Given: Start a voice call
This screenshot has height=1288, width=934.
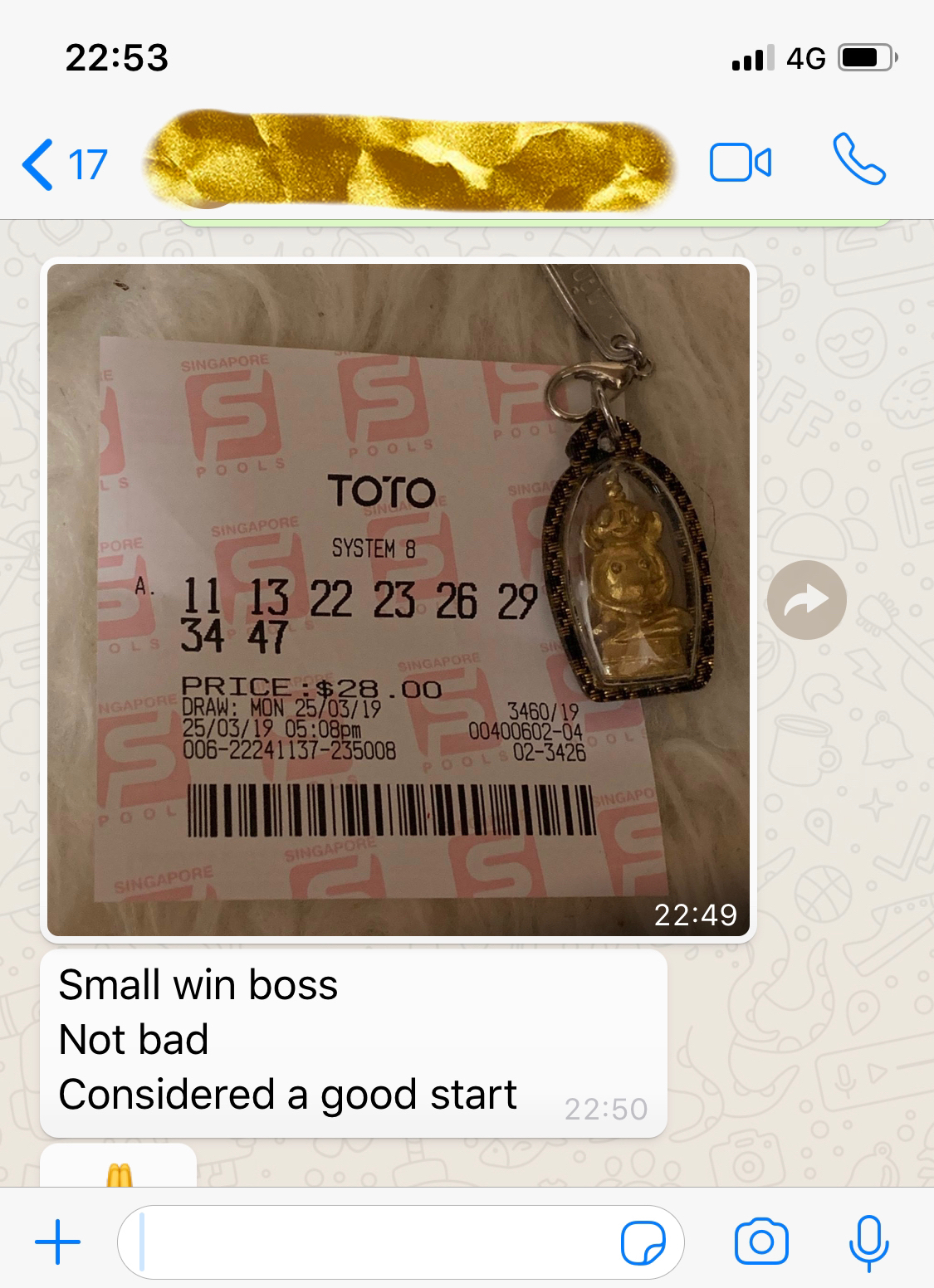Looking at the screenshot, I should 858,159.
